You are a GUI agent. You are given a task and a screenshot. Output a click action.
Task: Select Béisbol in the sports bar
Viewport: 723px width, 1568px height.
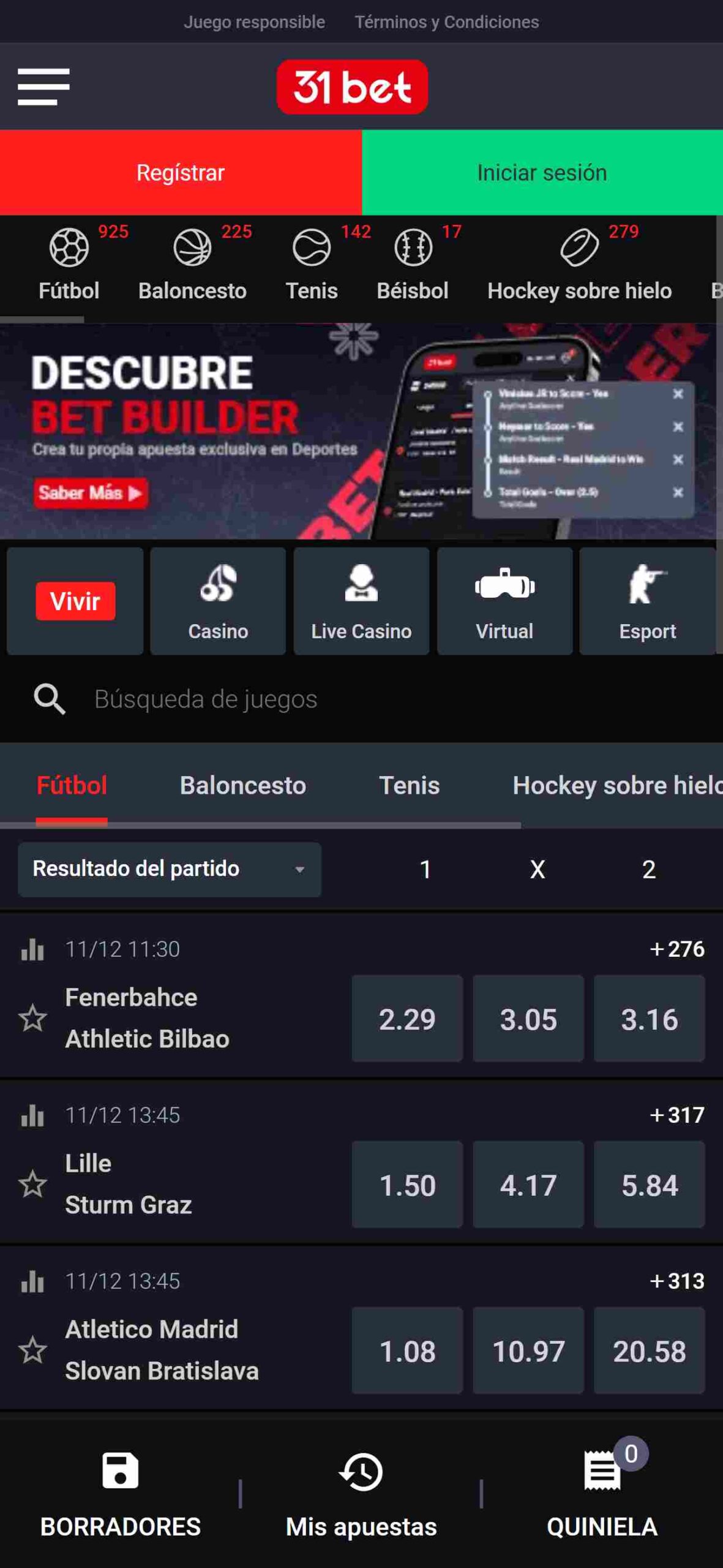413,265
